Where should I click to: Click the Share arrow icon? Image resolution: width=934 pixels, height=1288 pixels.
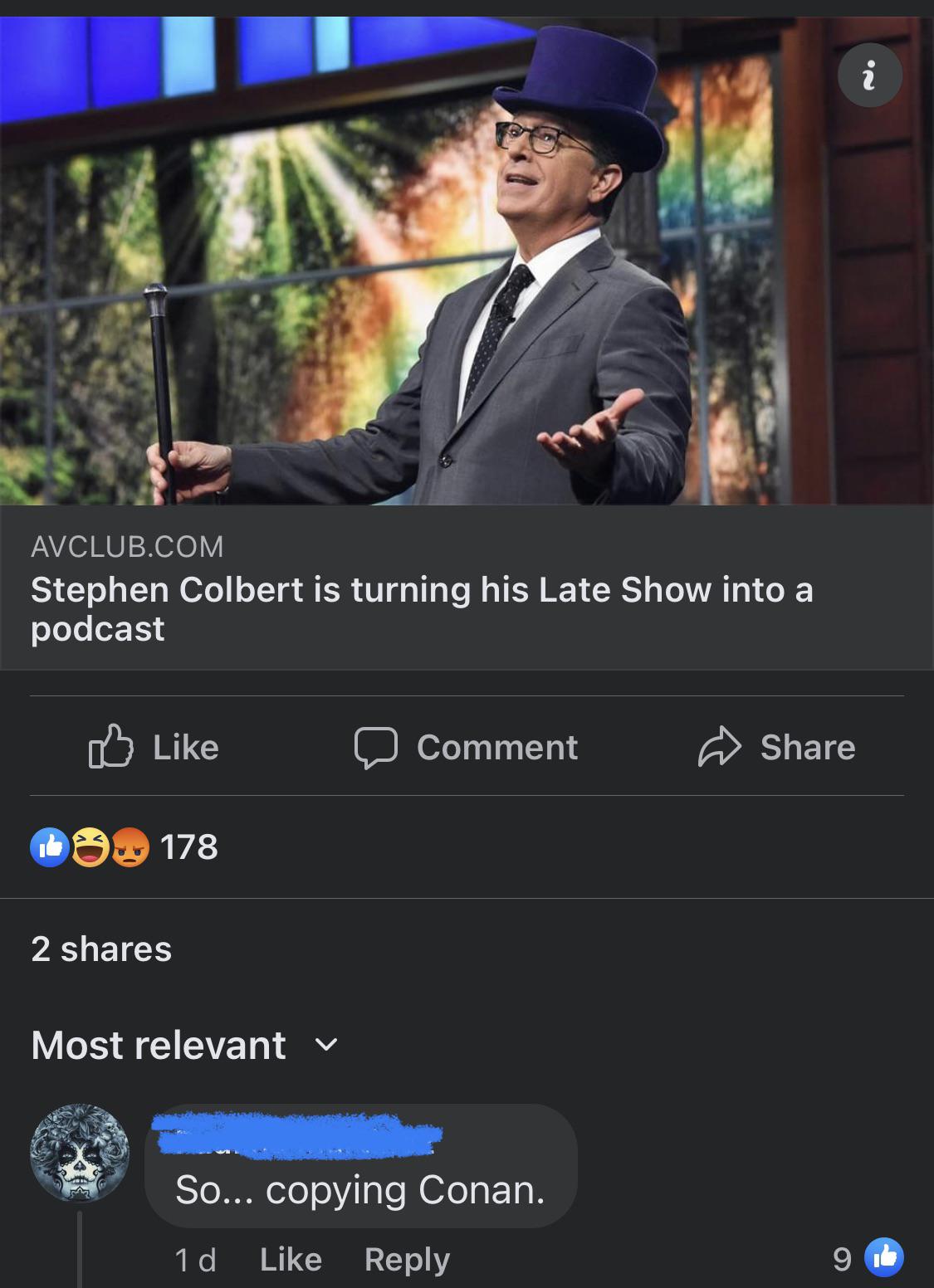coord(719,746)
